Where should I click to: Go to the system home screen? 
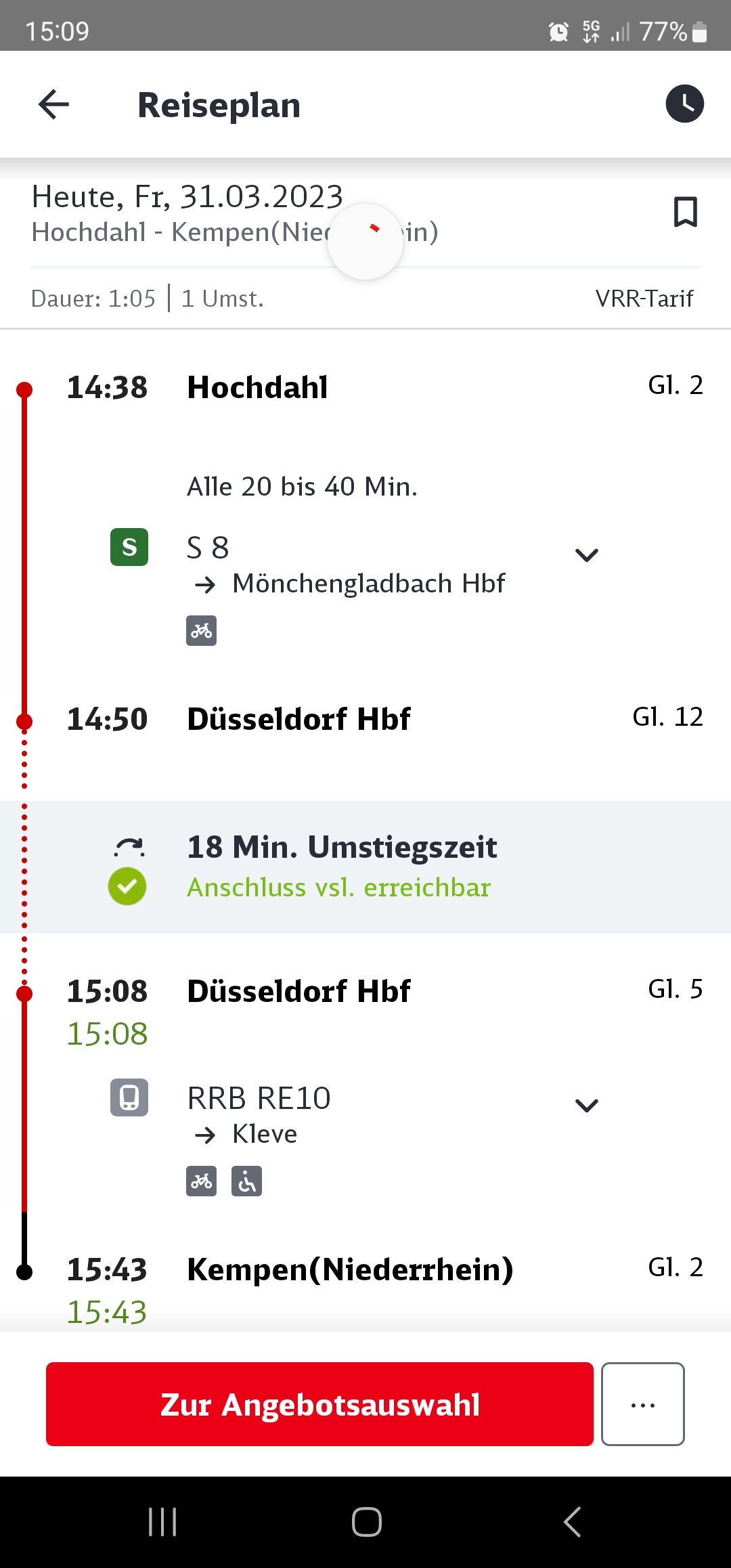coord(366,1522)
